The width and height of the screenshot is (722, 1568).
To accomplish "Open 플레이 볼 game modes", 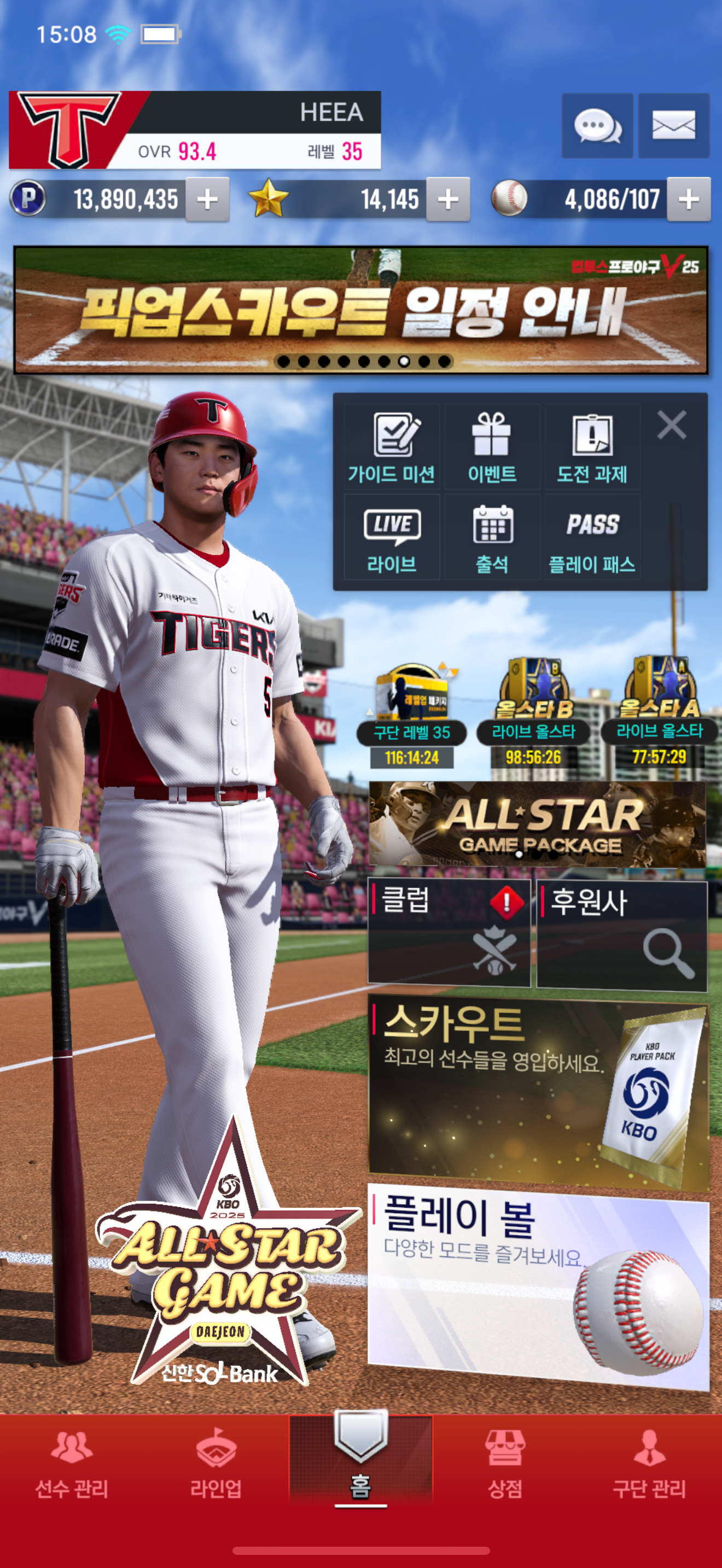I will 538,1284.
